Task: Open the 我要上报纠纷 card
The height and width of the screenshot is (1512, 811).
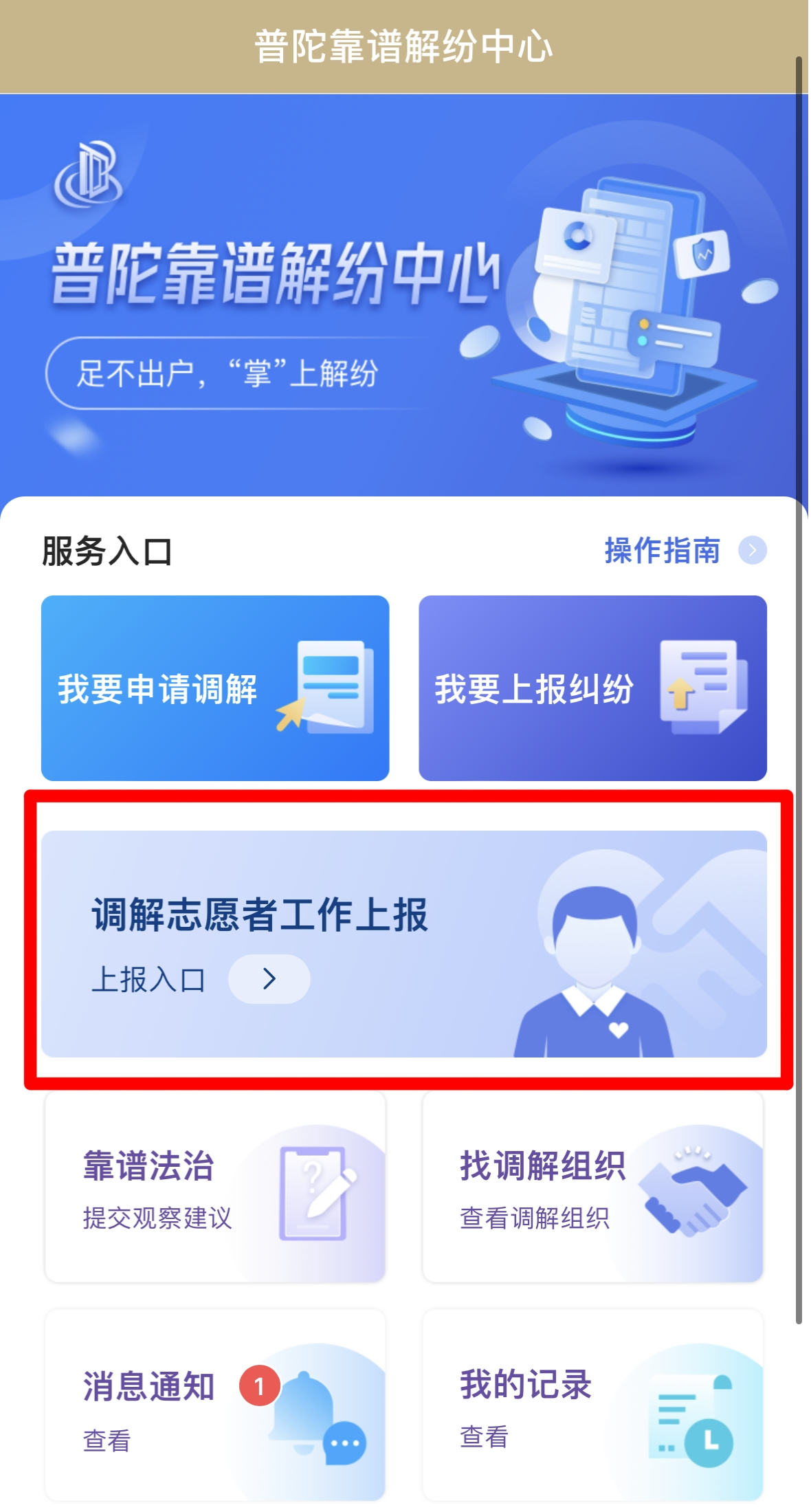Action: point(592,688)
